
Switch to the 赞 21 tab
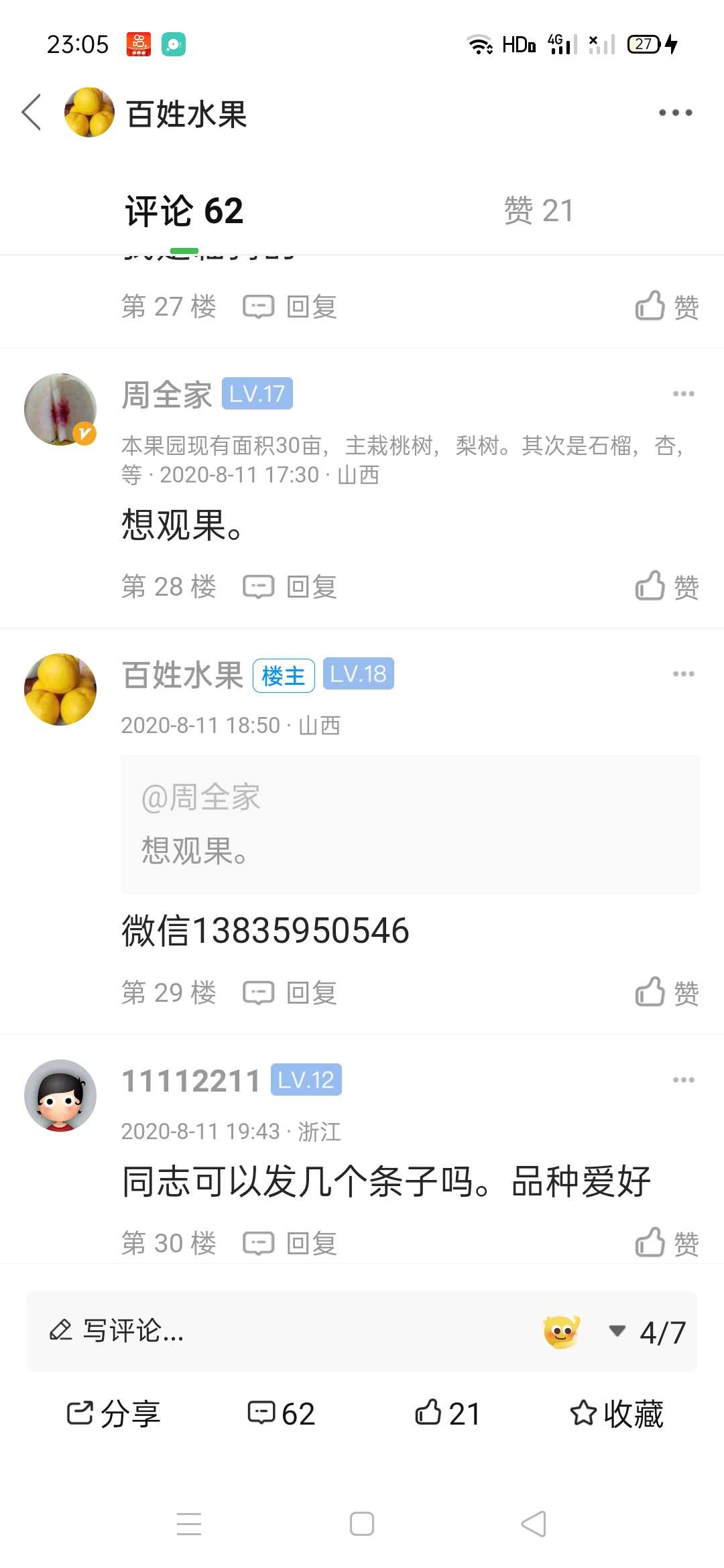[x=538, y=210]
